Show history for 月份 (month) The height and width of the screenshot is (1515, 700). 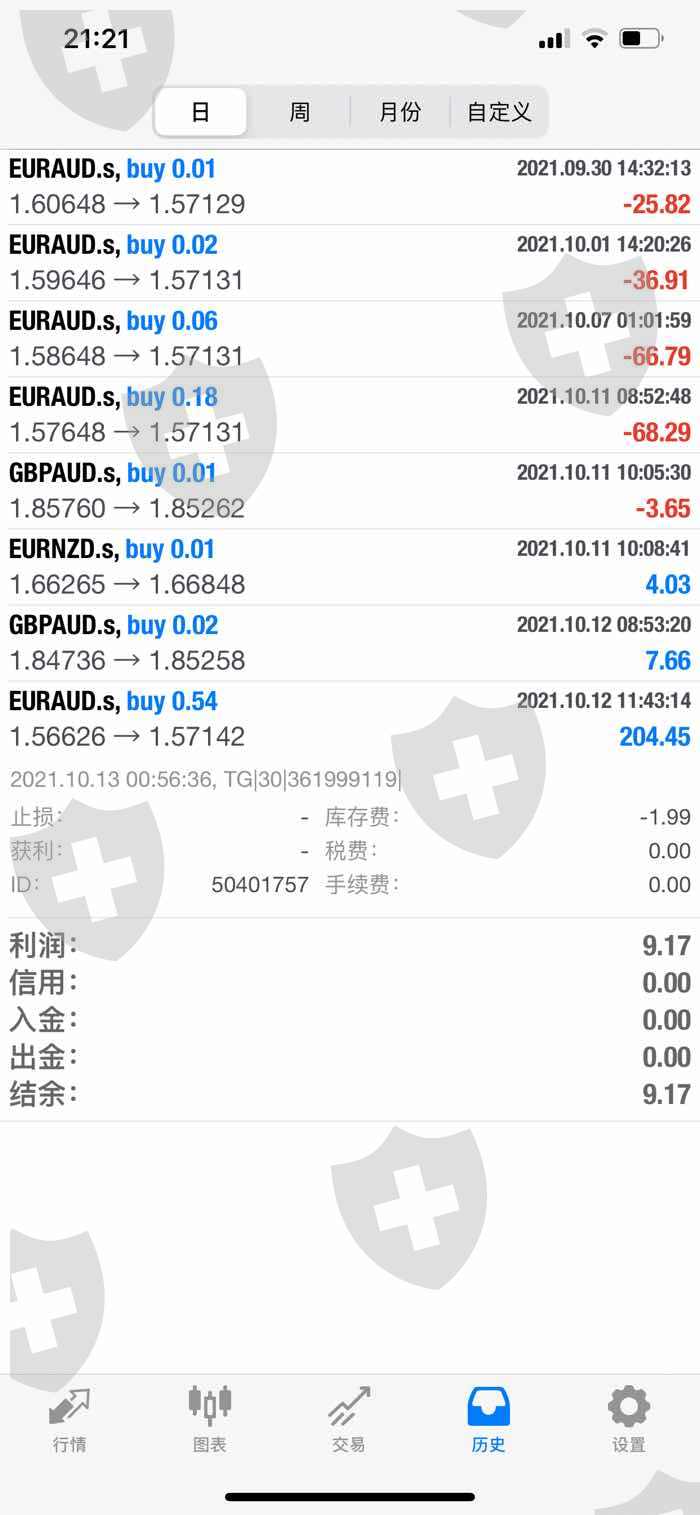click(400, 112)
